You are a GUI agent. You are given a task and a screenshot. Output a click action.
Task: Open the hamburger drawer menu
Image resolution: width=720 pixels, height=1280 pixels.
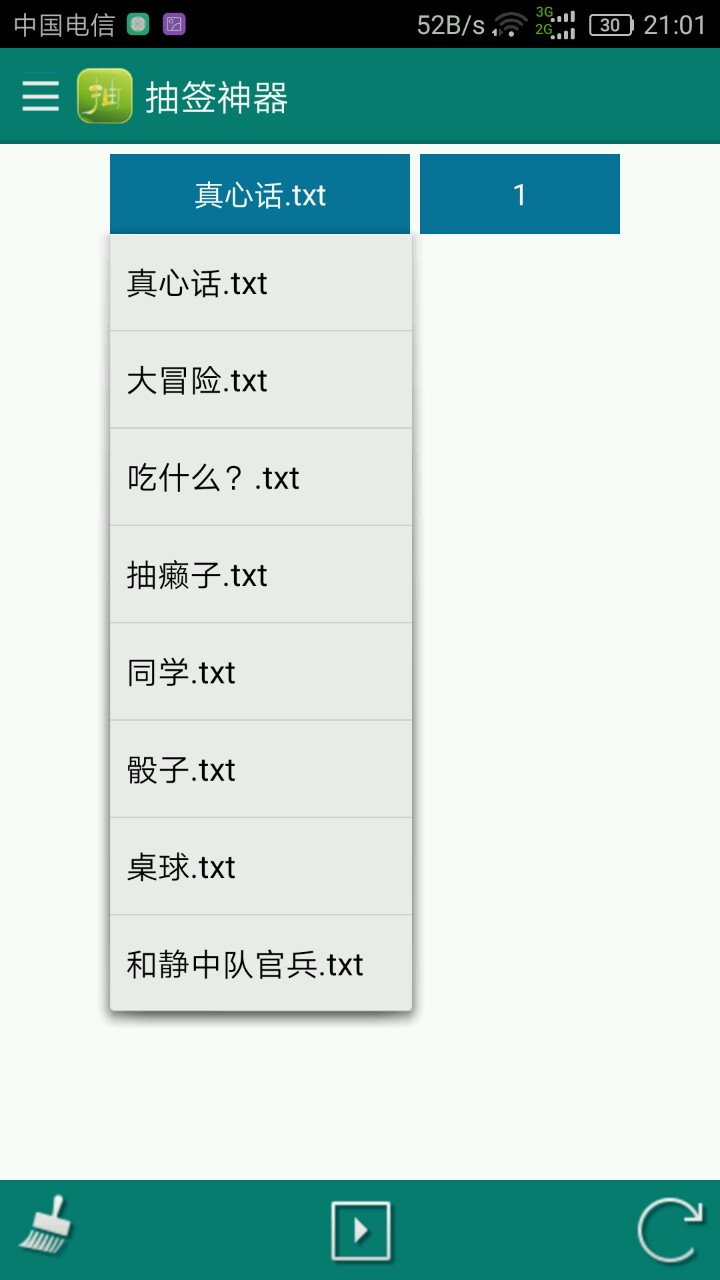[41, 96]
